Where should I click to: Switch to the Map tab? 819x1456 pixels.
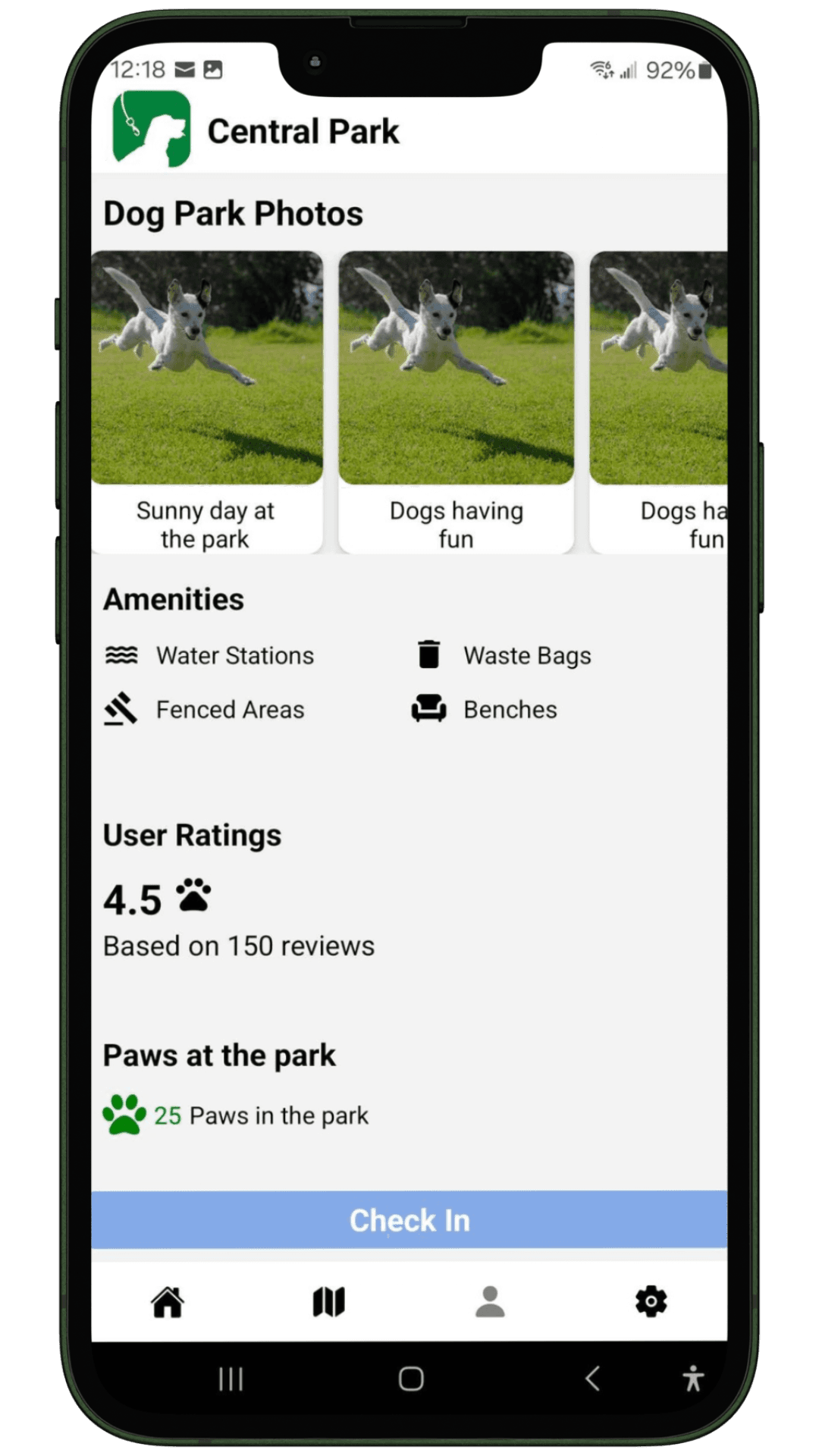click(x=328, y=1302)
